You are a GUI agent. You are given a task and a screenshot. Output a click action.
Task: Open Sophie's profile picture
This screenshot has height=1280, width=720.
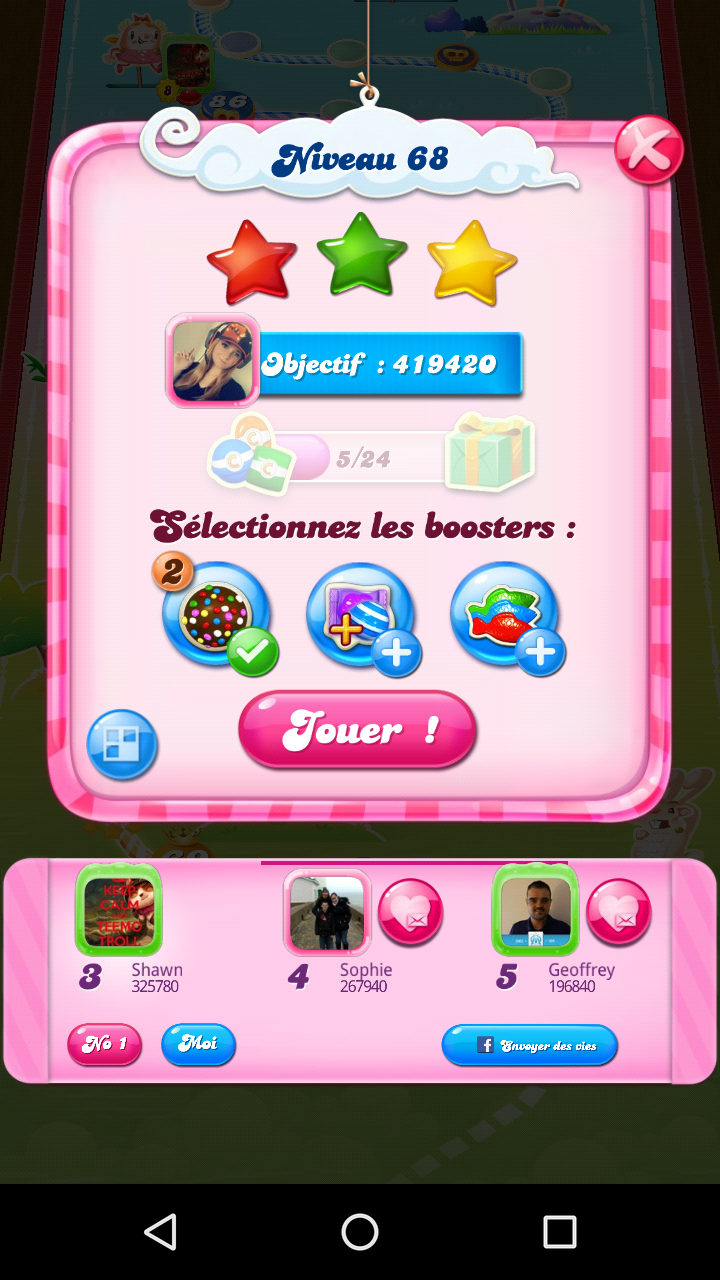click(327, 912)
